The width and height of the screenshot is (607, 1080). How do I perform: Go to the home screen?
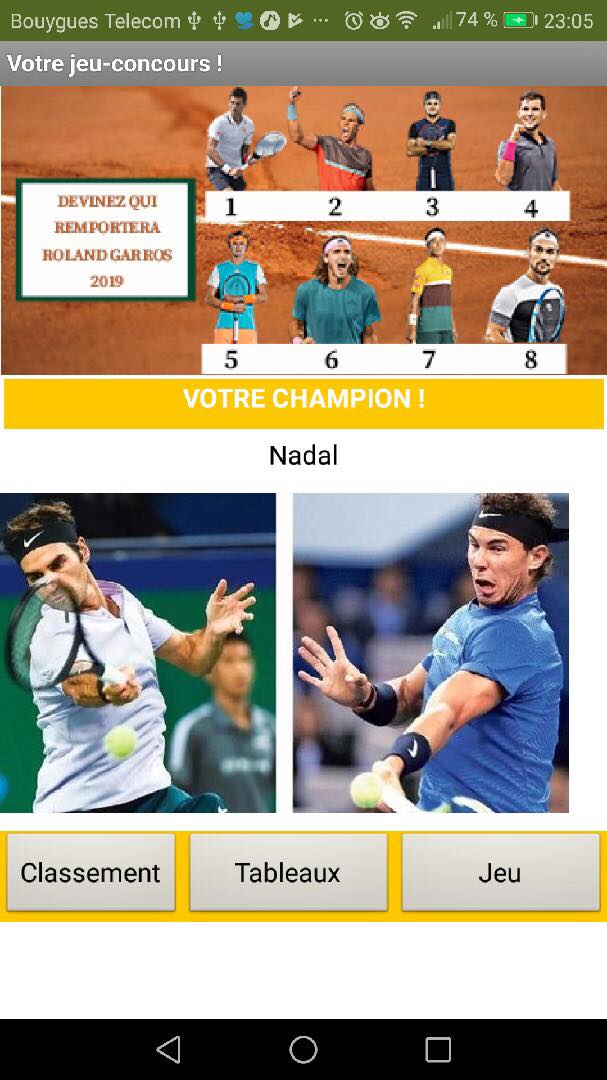[303, 1049]
